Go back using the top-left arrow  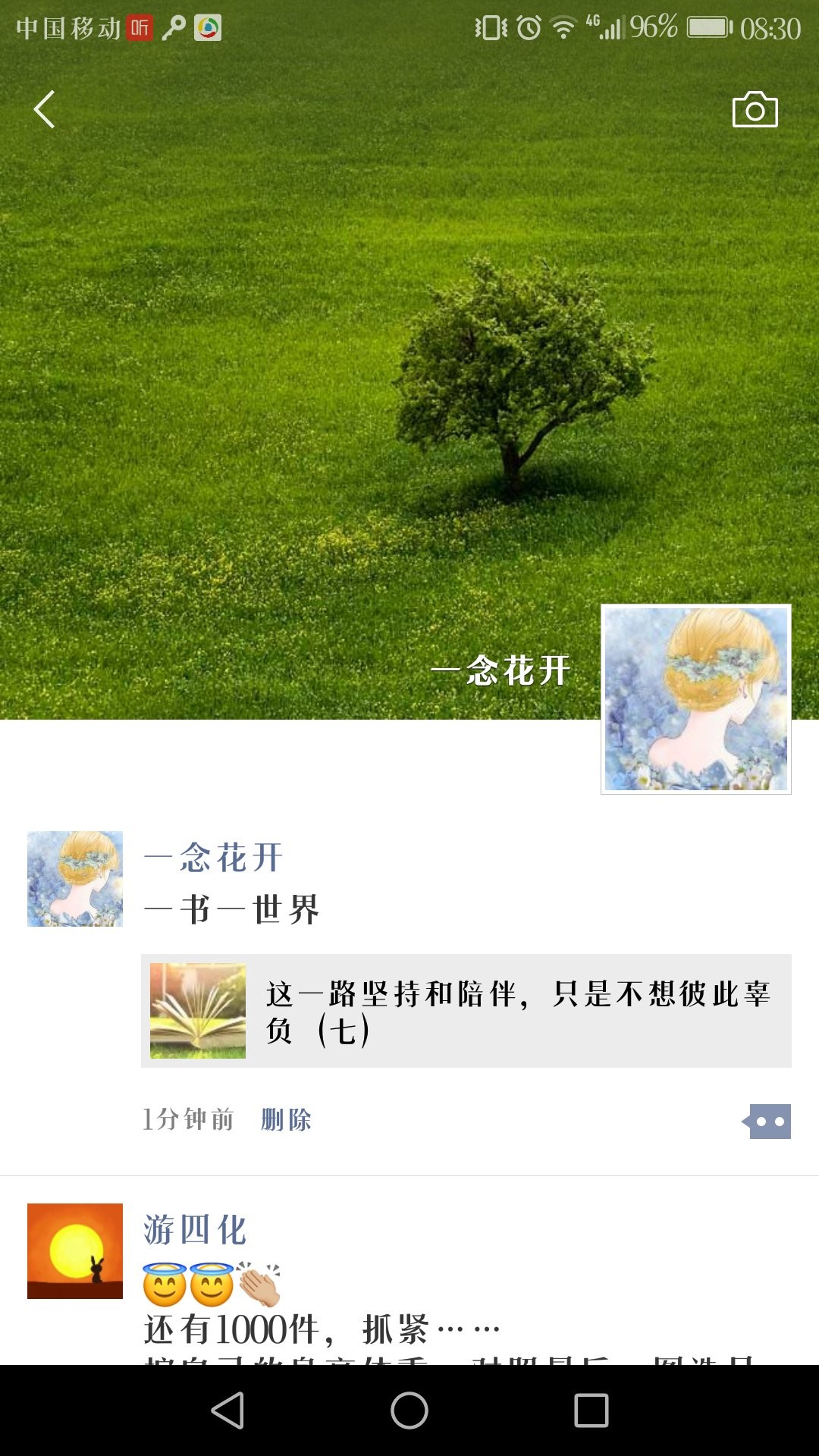click(x=44, y=109)
